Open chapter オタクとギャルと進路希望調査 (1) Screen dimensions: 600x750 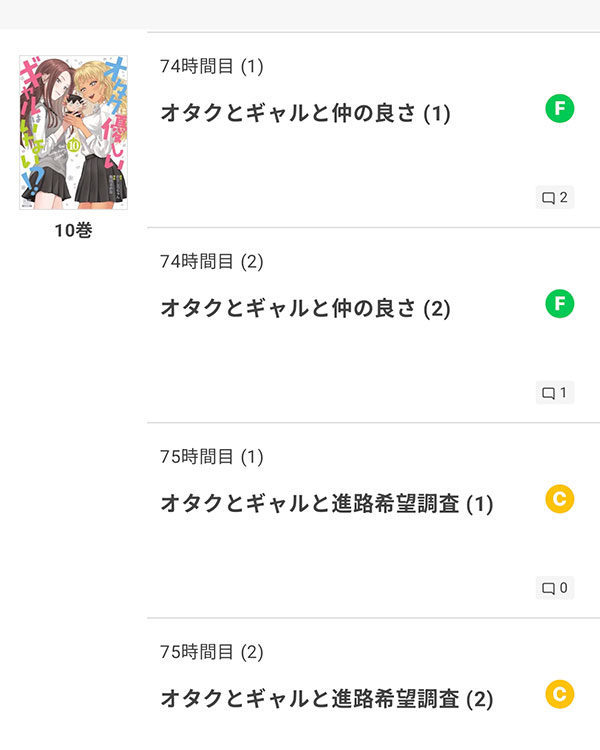point(327,504)
